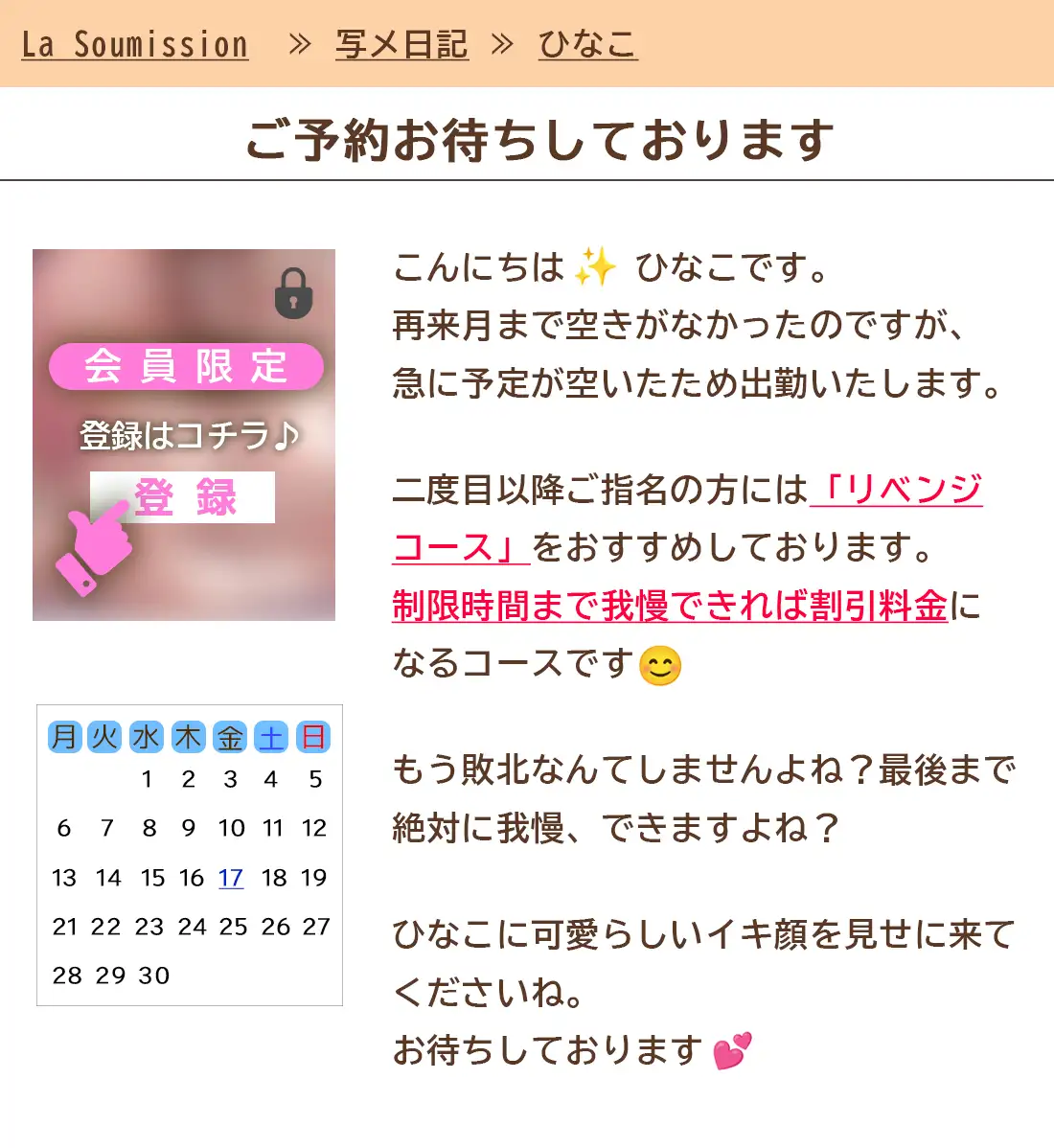The height and width of the screenshot is (1148, 1054).
Task: Open the ひなこ breadcrumb link
Action: [587, 45]
